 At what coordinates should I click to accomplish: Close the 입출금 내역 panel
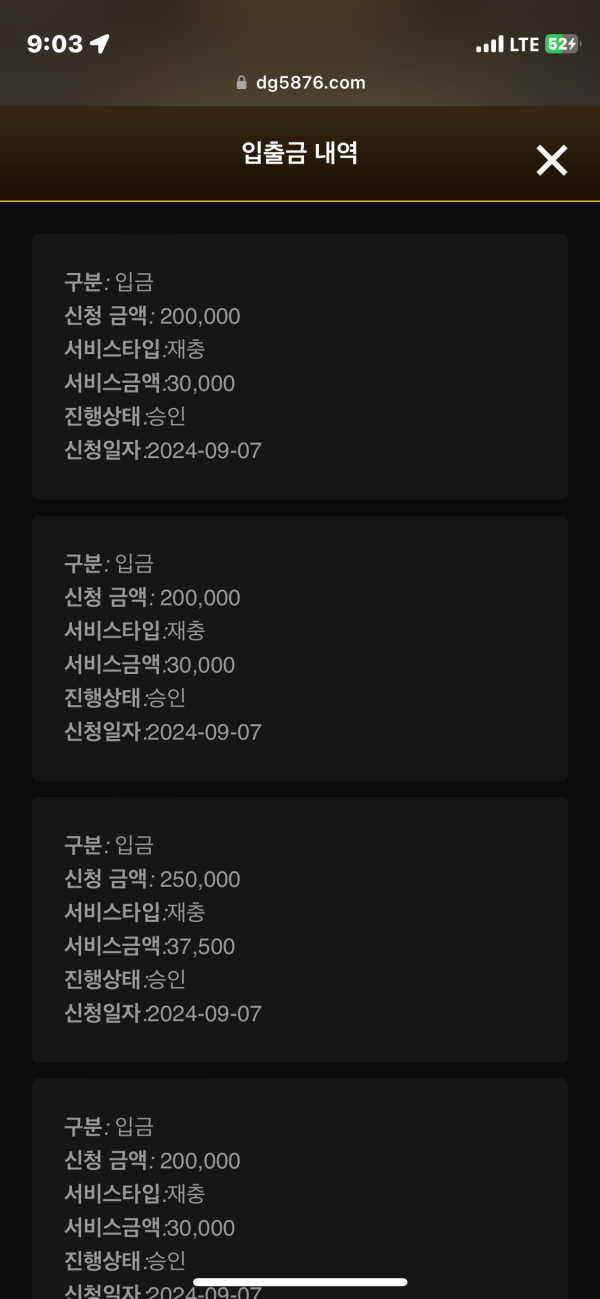click(551, 160)
